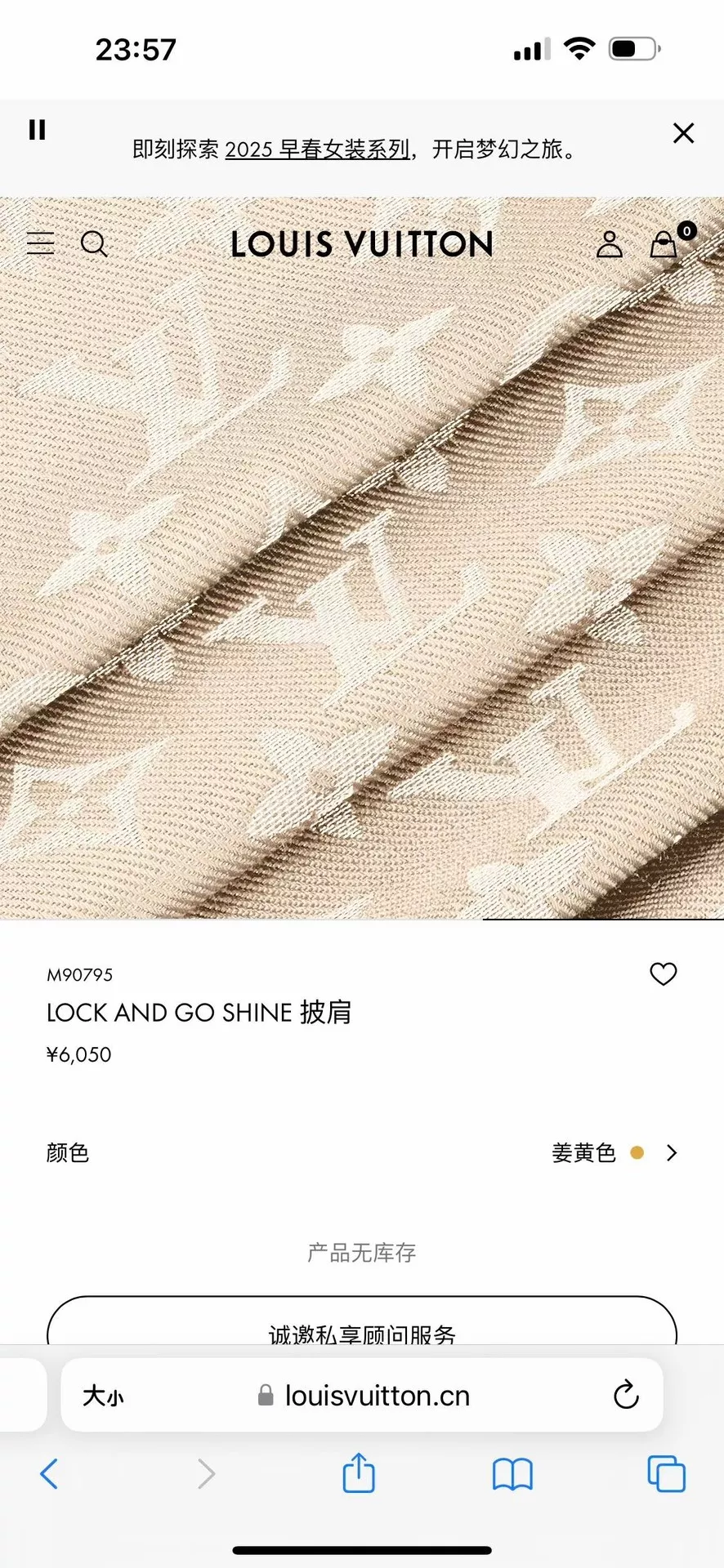Open Safari bookmarks
The image size is (724, 1568).
click(512, 1474)
